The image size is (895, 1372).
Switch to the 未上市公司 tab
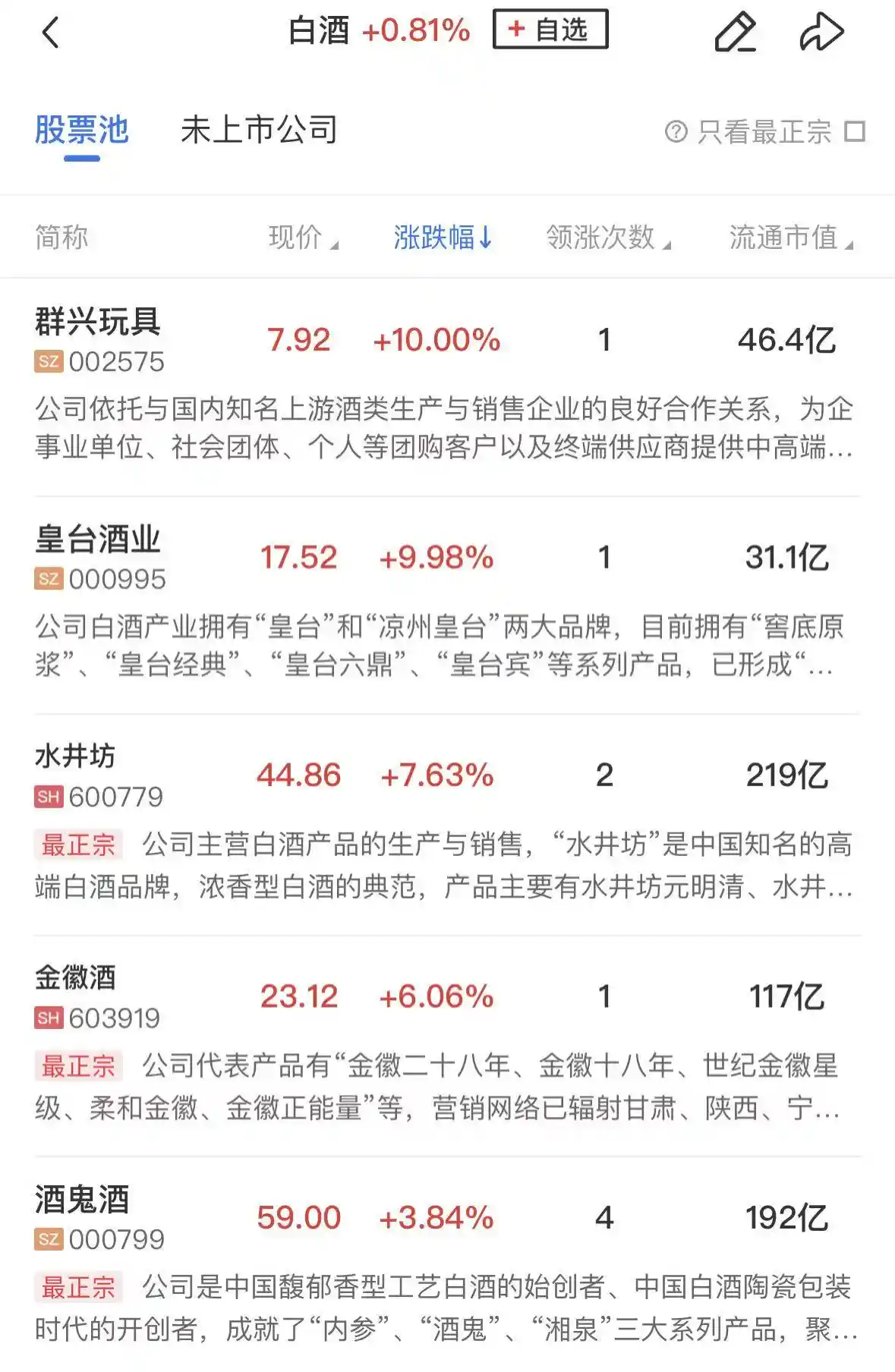(259, 131)
